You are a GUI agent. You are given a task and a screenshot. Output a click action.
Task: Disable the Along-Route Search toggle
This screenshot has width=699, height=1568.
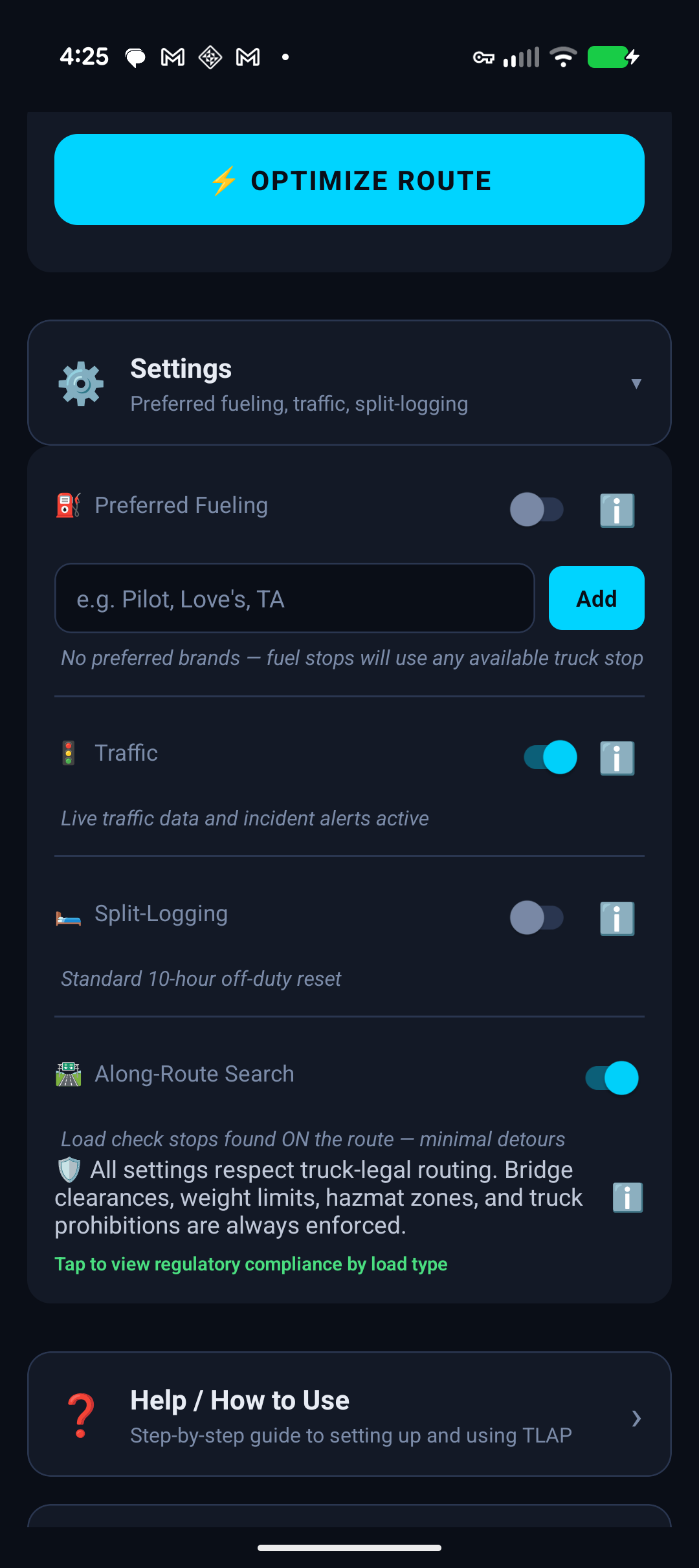point(612,1078)
